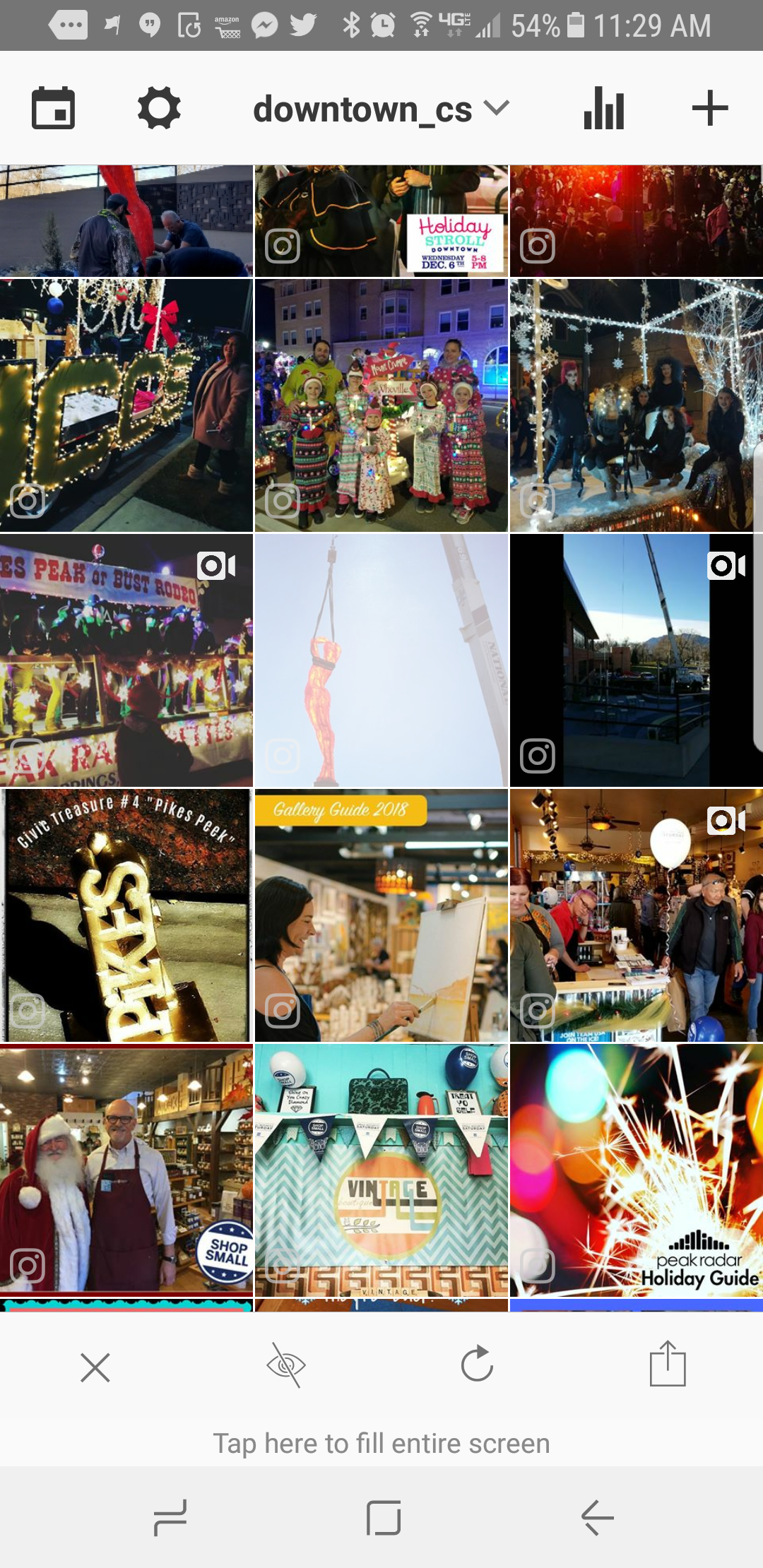Image resolution: width=763 pixels, height=1568 pixels.
Task: Go back using system back button
Action: click(597, 1517)
